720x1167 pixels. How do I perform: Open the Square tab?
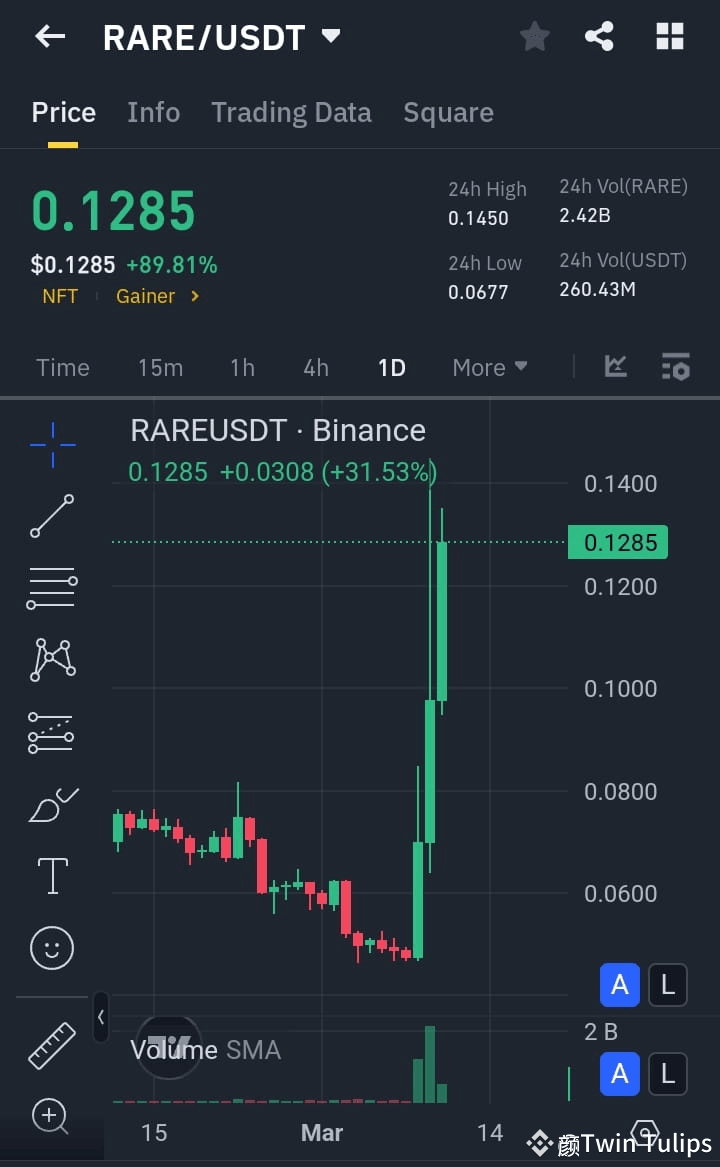(448, 112)
